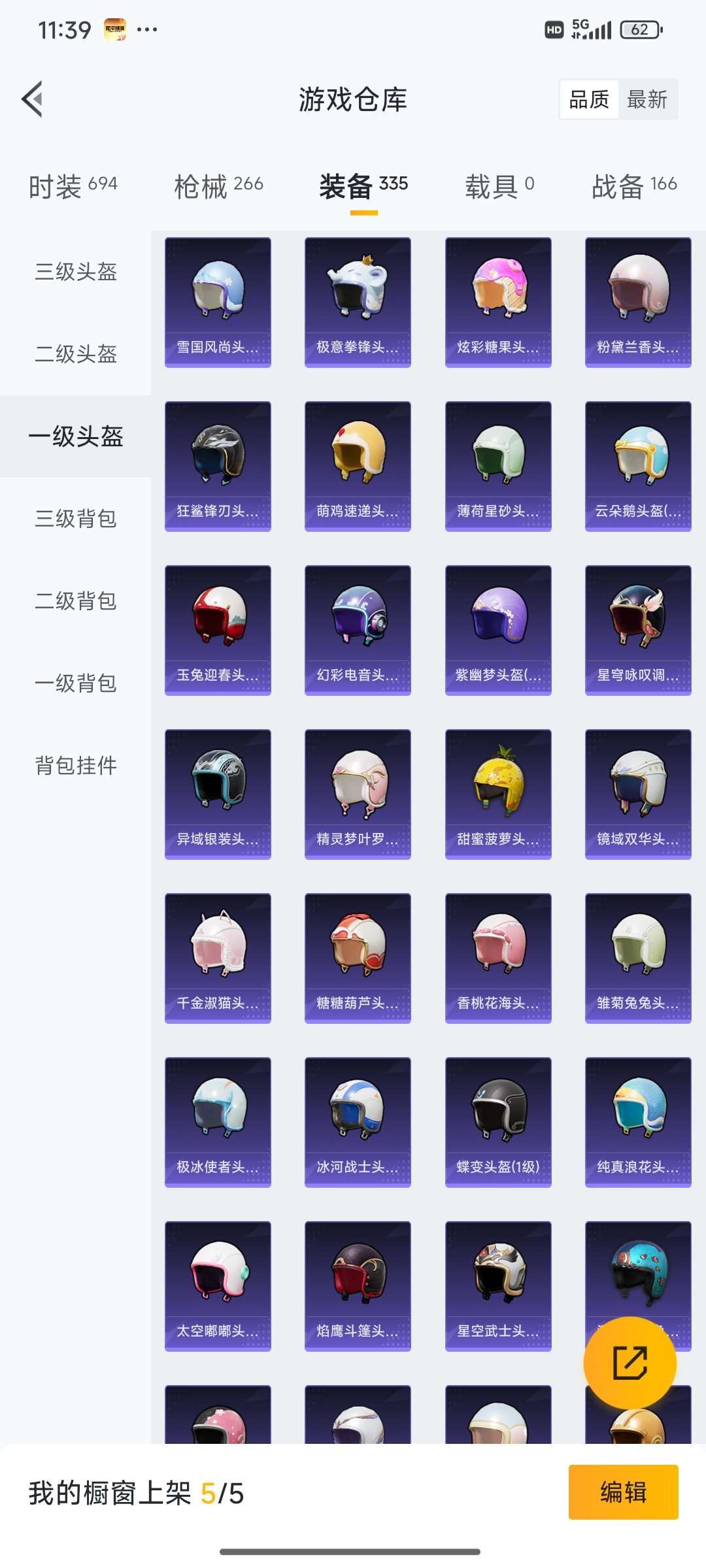
Task: Expand the 二级头盔 section
Action: [74, 355]
